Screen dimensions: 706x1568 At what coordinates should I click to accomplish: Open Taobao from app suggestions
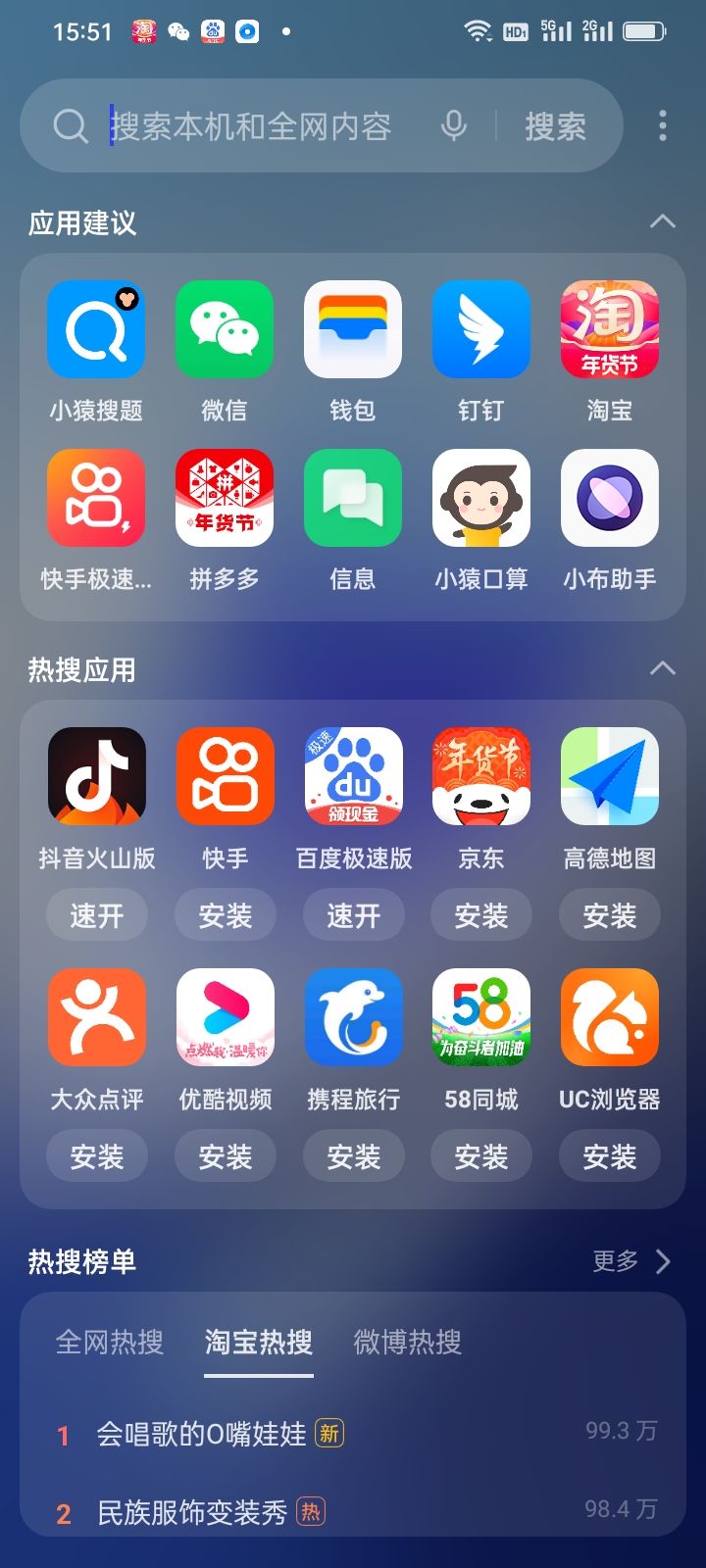point(609,329)
